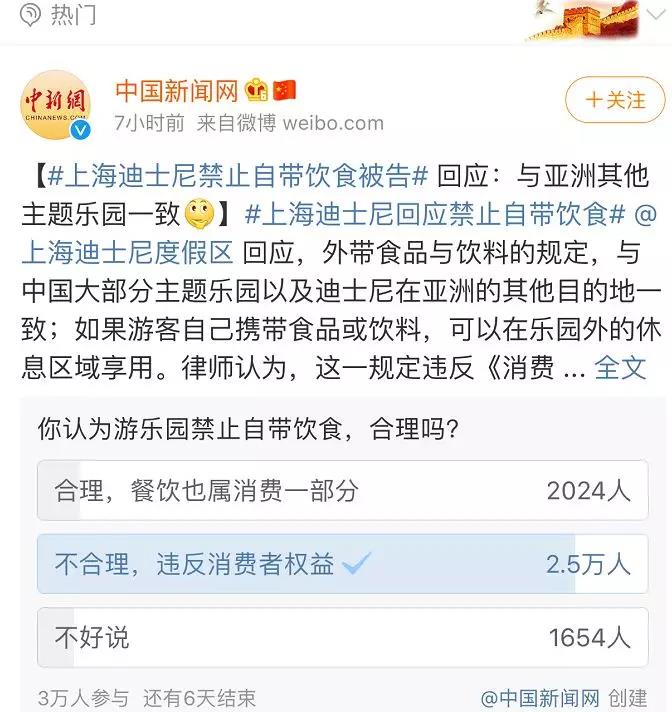Follow 中国新闻网 with the 关注 button

click(x=615, y=100)
